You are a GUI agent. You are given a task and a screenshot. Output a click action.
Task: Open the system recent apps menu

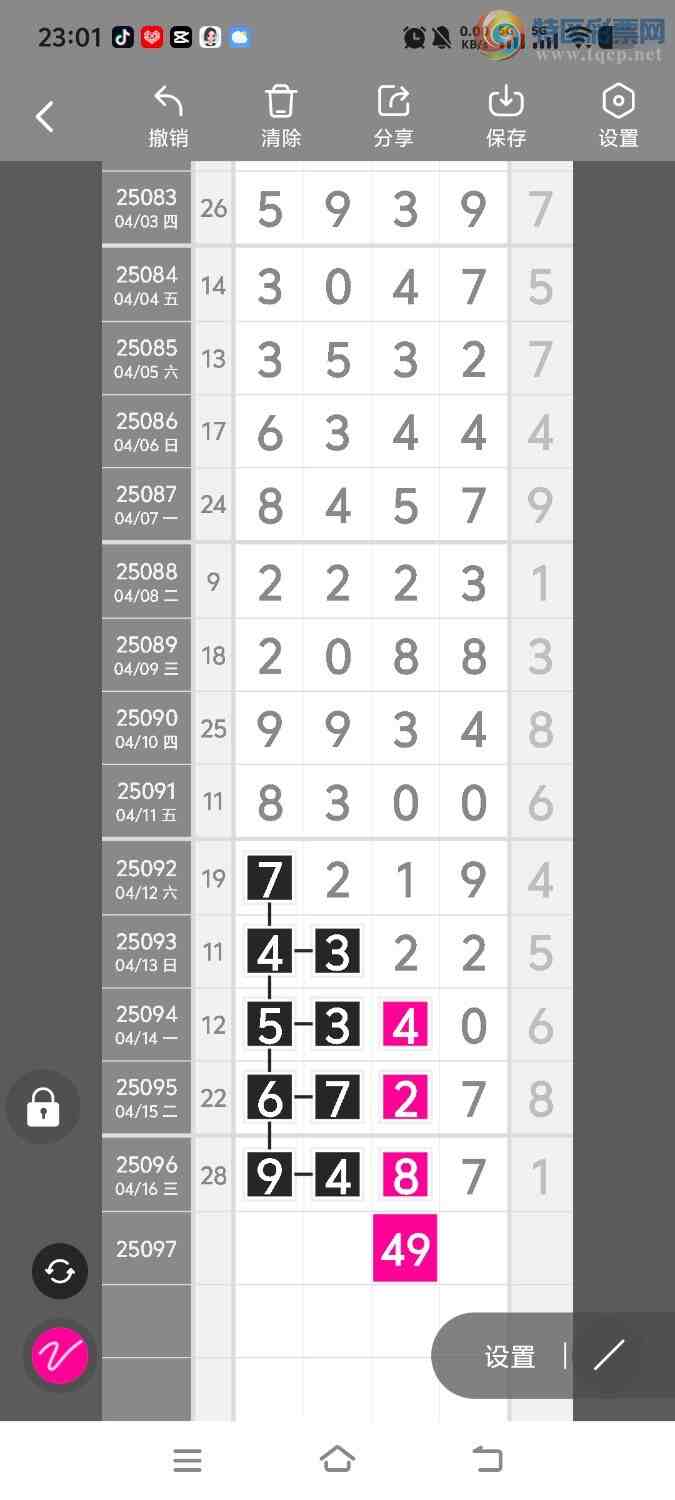(187, 1460)
